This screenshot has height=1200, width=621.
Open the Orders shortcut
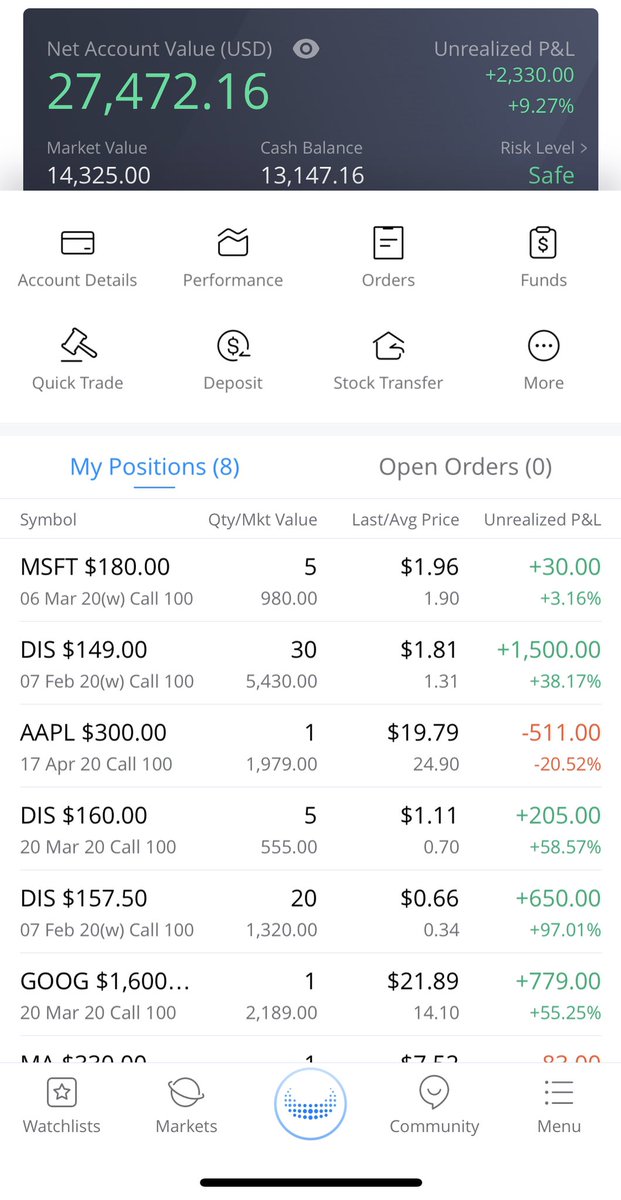pos(388,257)
